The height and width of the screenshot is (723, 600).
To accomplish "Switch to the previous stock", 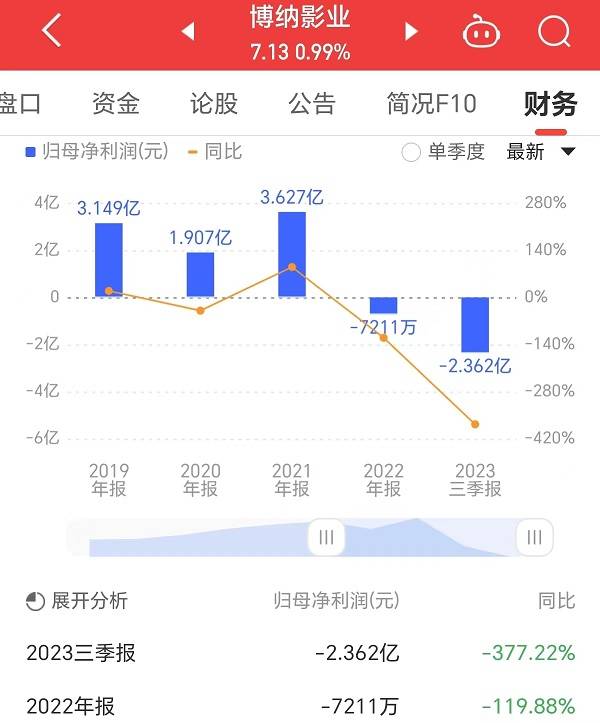I will click(x=187, y=32).
